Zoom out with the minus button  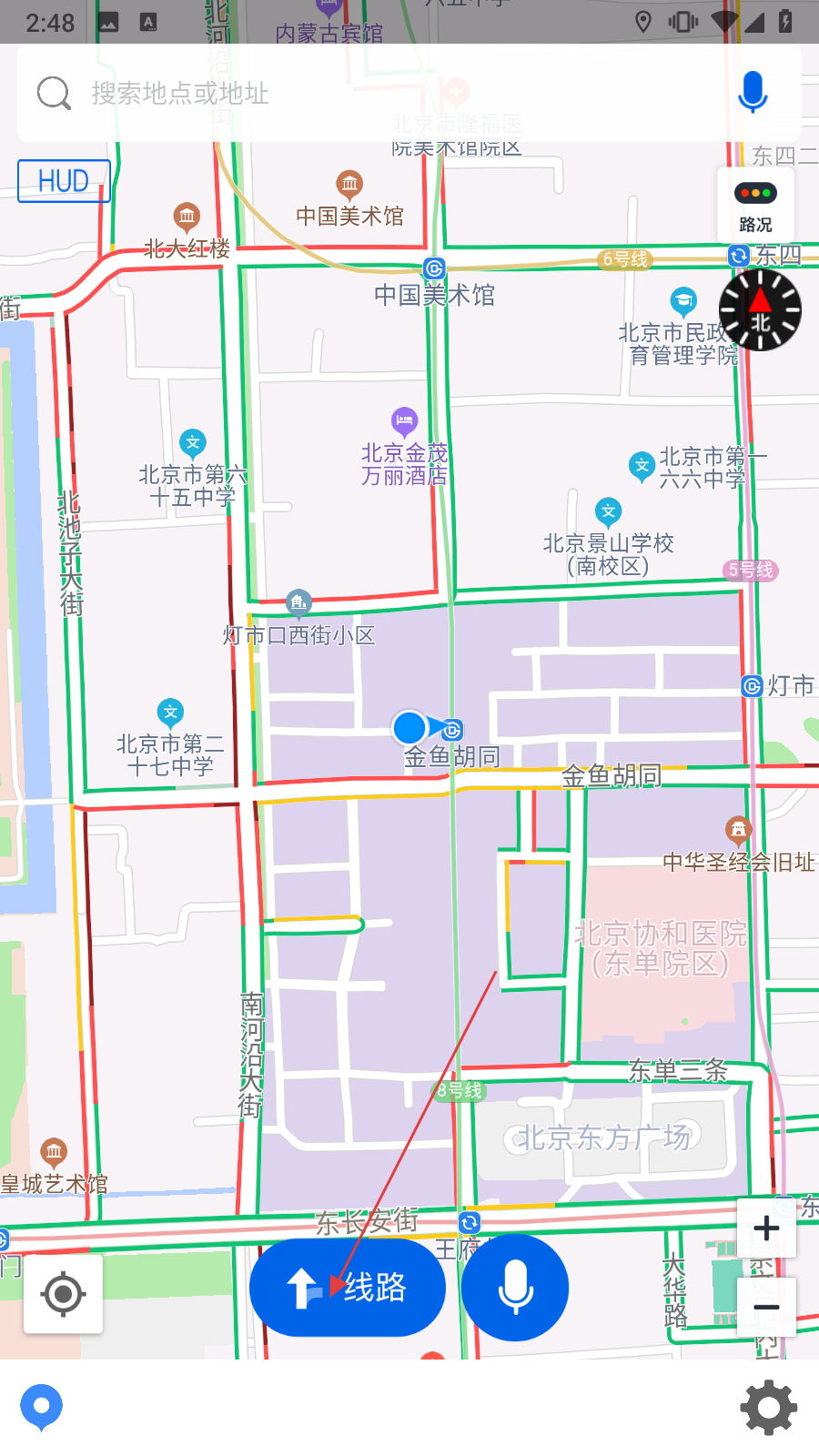point(766,1307)
